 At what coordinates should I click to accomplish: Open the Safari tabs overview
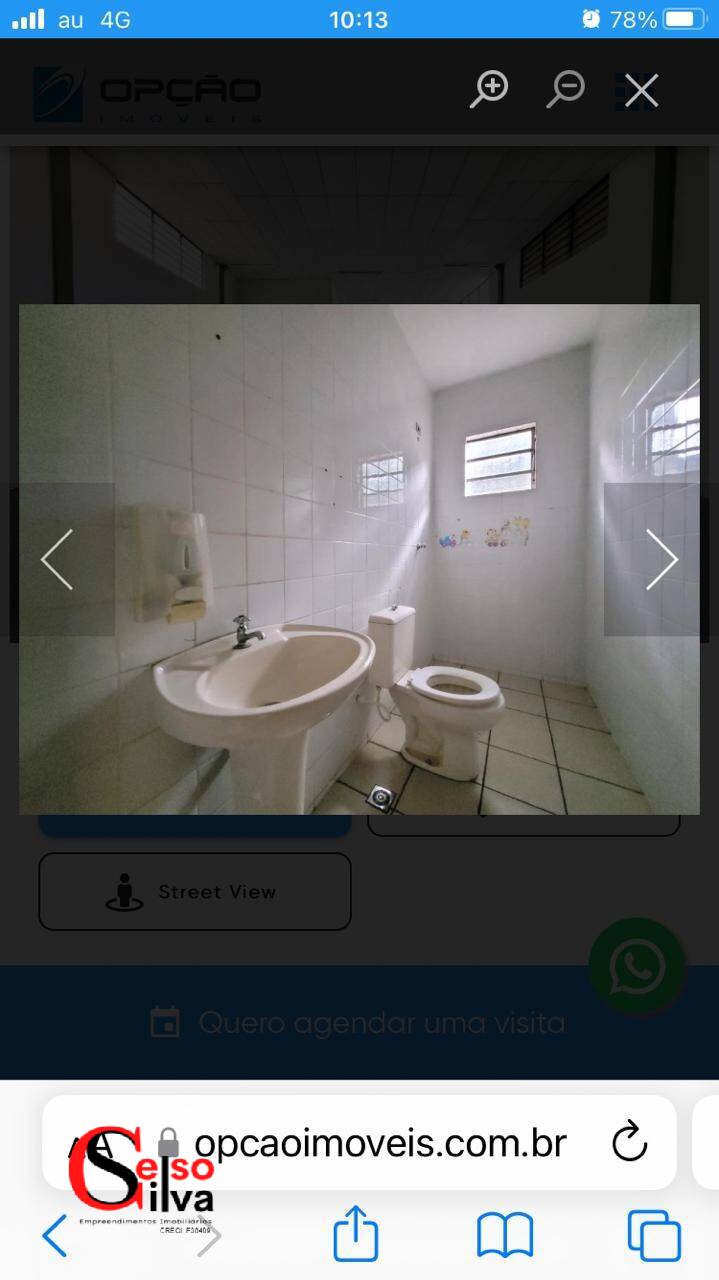tap(654, 1236)
